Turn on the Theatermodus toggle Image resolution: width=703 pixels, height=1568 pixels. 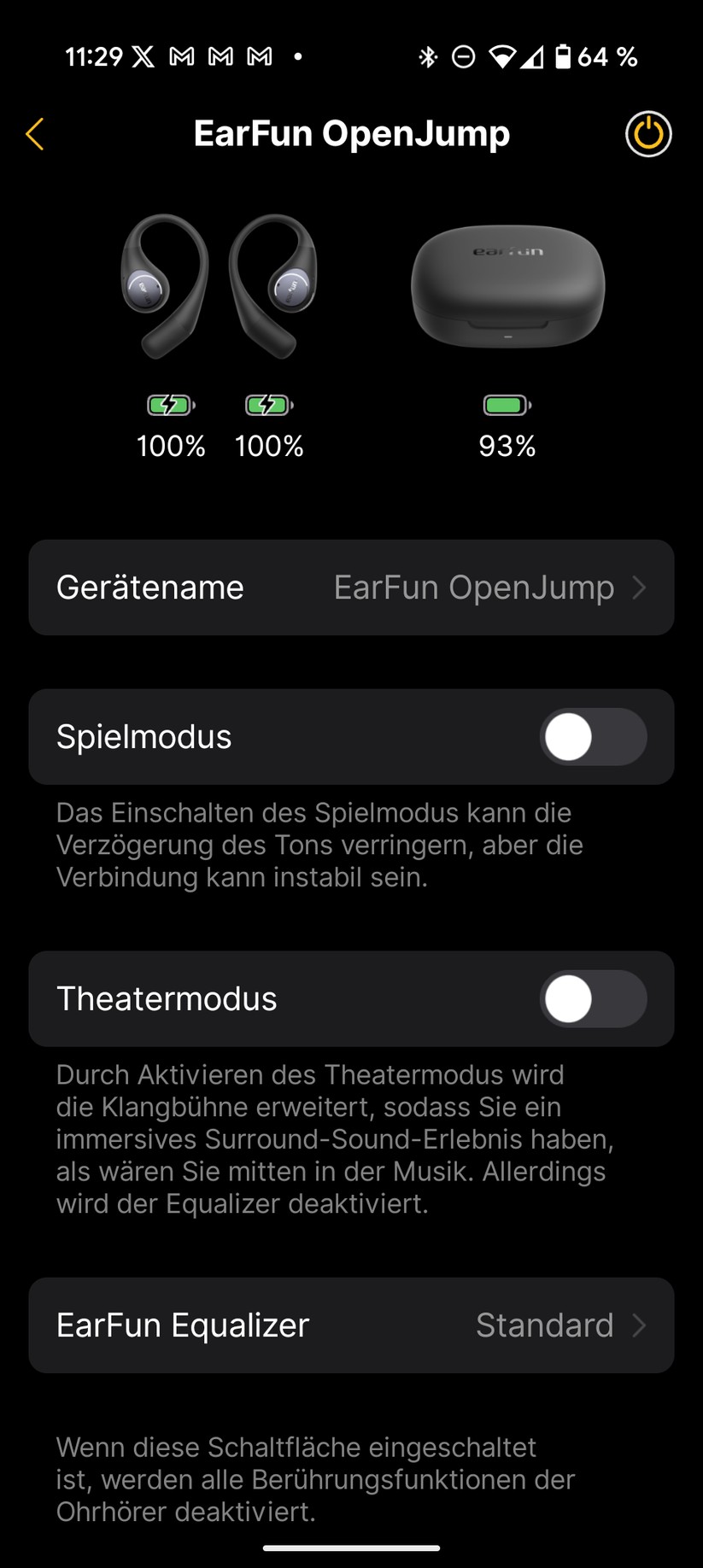[592, 999]
